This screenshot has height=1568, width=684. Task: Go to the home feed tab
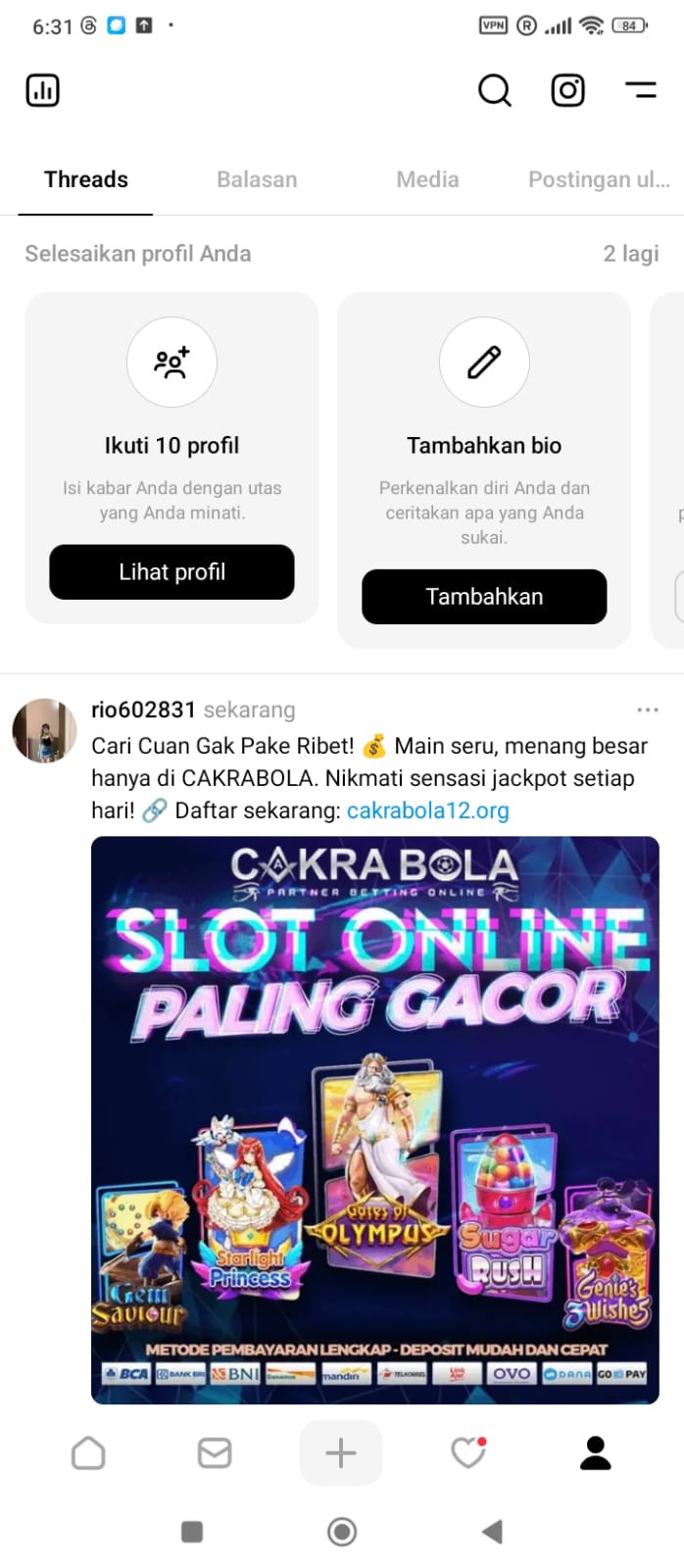coord(88,1452)
